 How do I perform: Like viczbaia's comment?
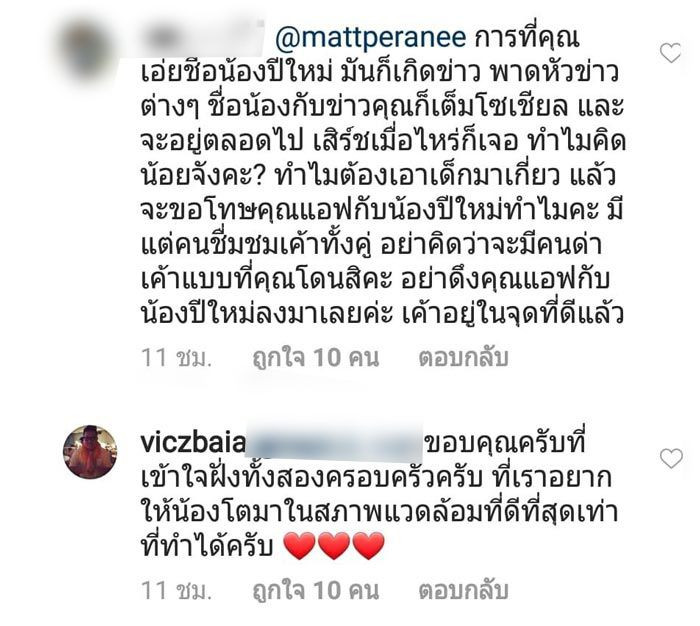coord(671,458)
